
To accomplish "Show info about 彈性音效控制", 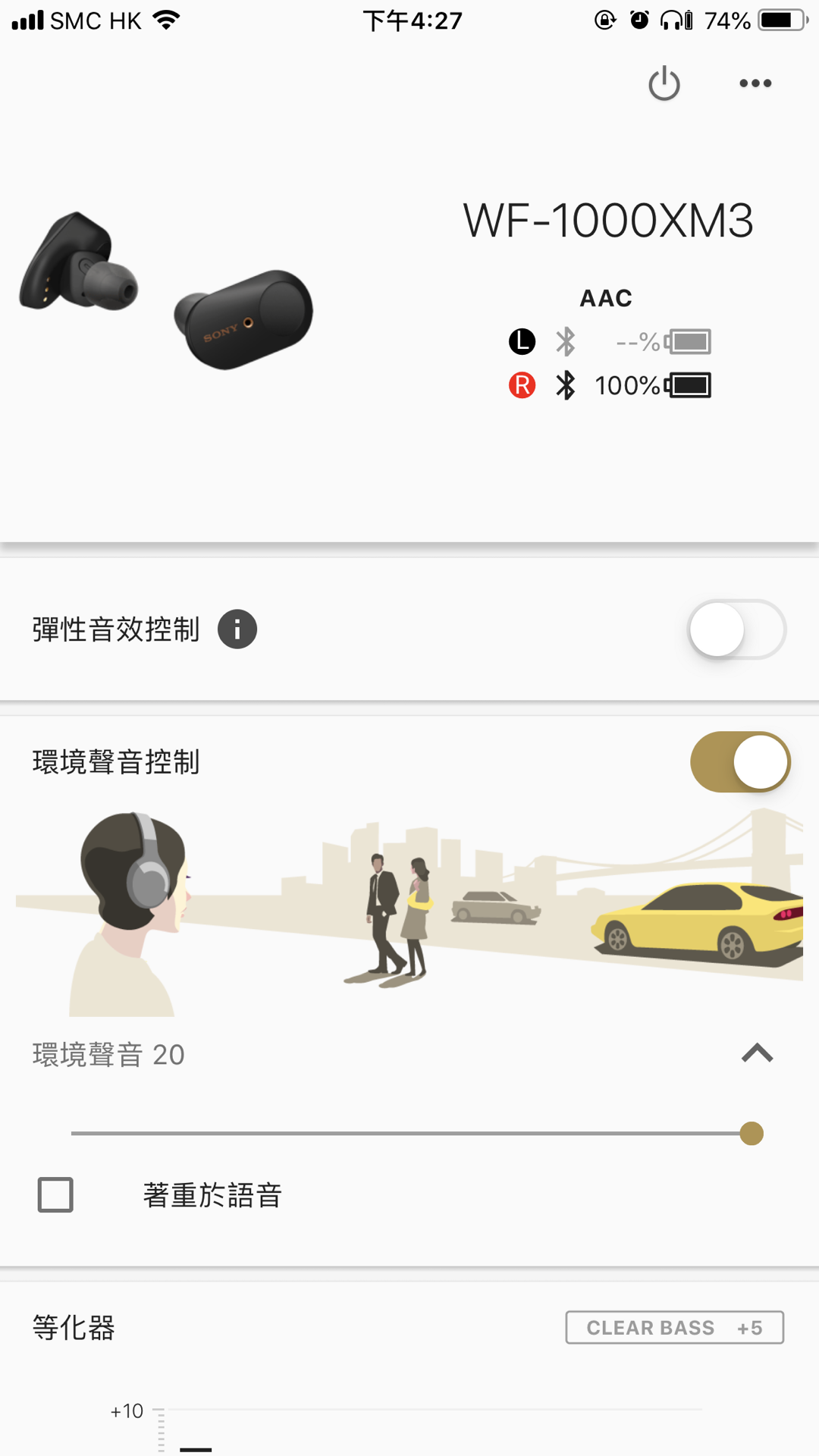I will coord(237,629).
